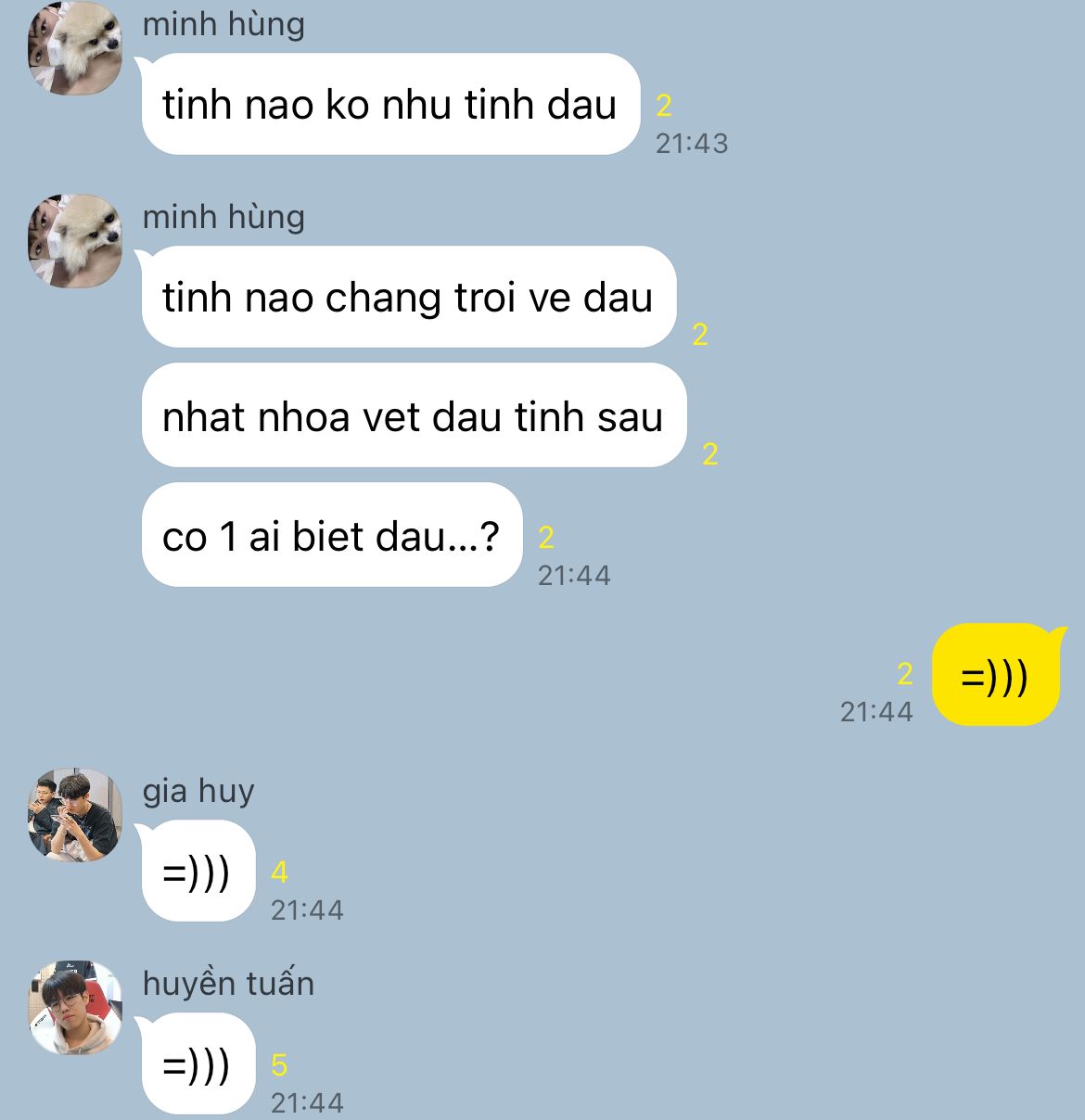This screenshot has width=1085, height=1120.
Task: Open gia huy's profile picture
Action: pos(75,814)
